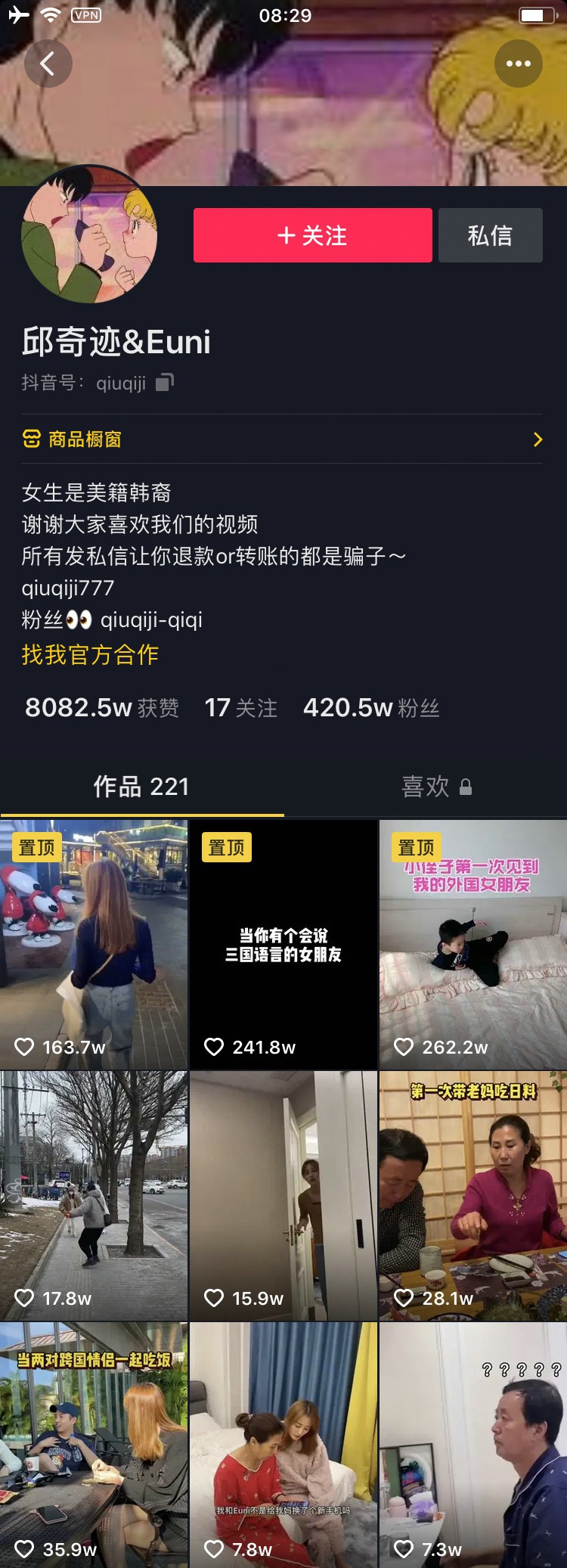View the 420.5w 粉丝 followers list
The image size is (567, 1568).
pos(370,708)
